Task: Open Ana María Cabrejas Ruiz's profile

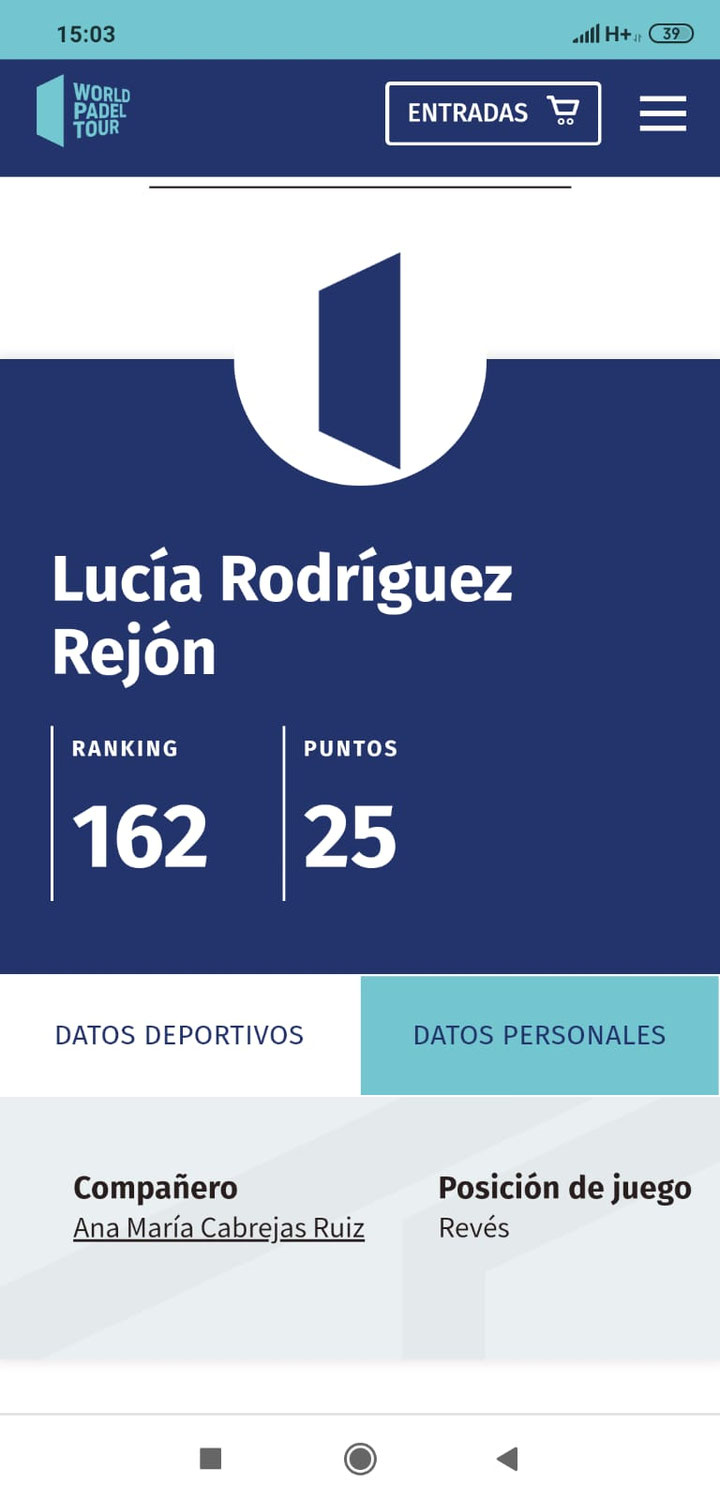Action: 219,1228
